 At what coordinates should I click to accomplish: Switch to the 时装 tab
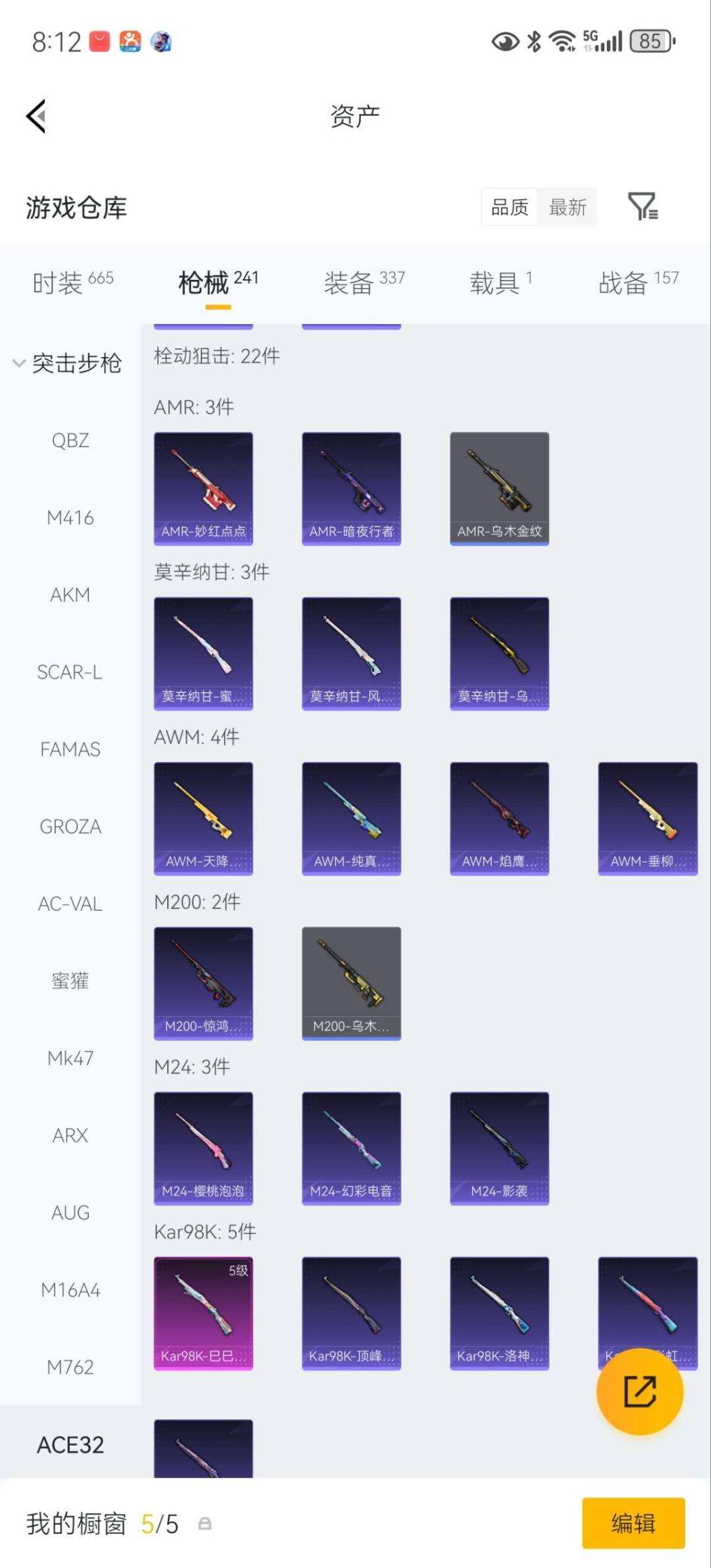click(x=72, y=283)
